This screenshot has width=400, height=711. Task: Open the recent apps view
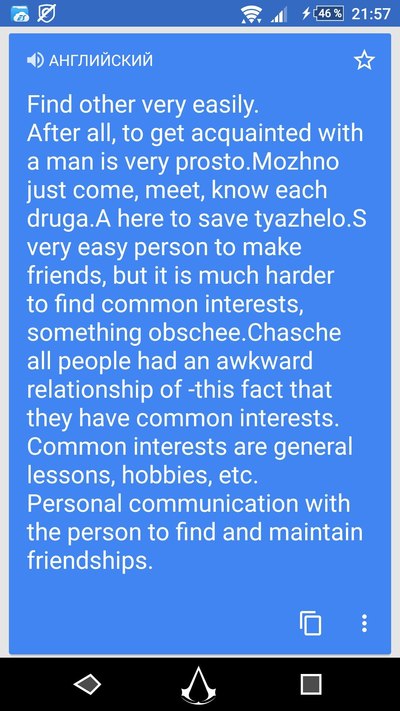pyautogui.click(x=311, y=684)
